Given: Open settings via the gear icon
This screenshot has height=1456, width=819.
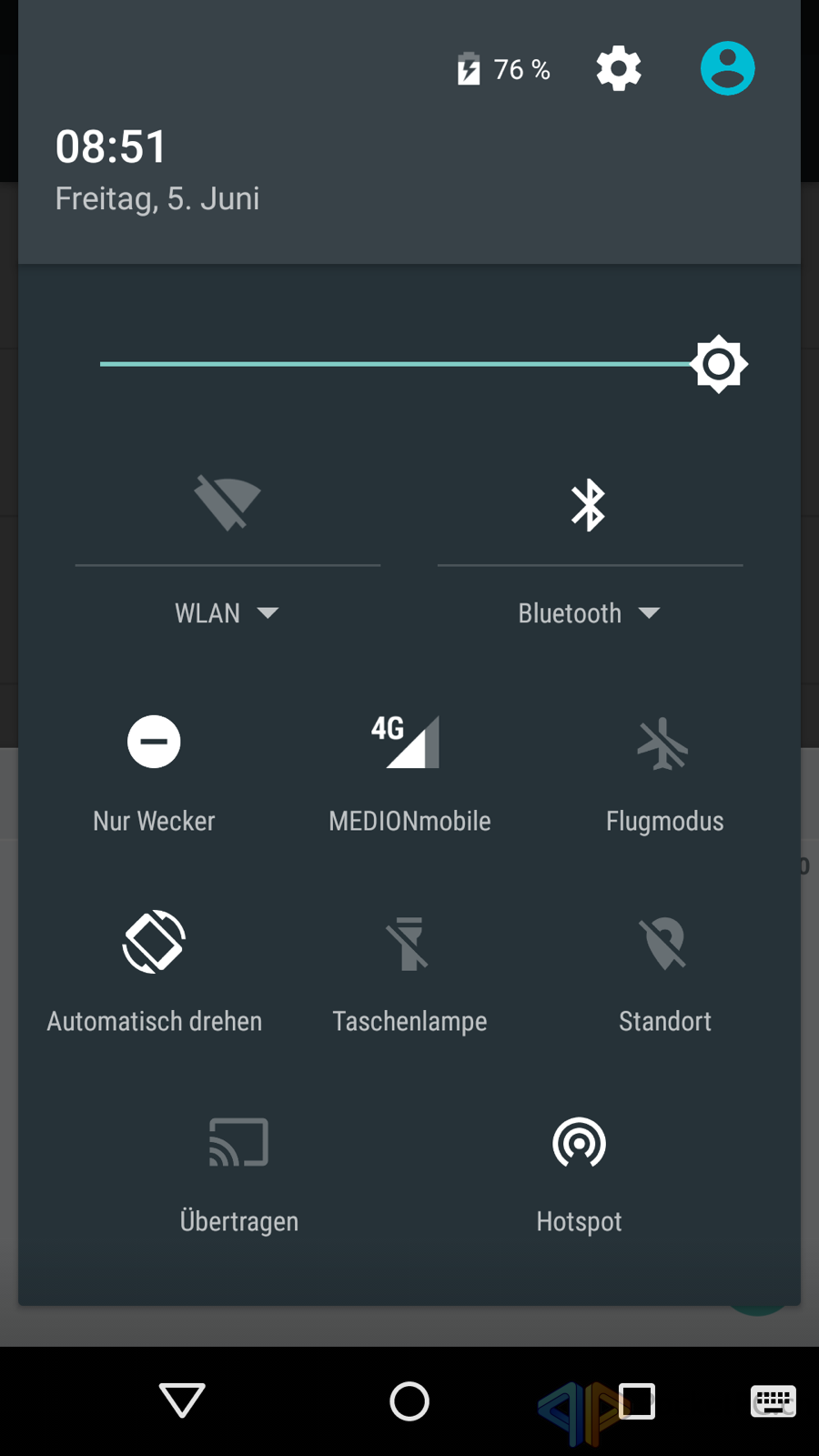Looking at the screenshot, I should [619, 68].
